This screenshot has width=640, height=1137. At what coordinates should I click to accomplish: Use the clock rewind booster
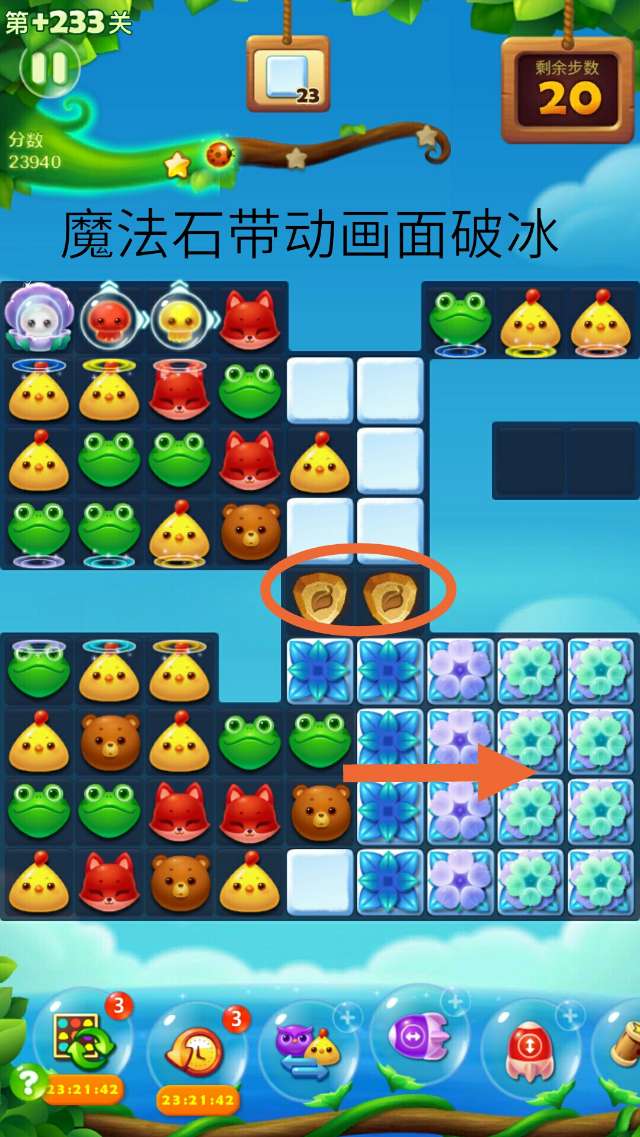click(x=193, y=1050)
